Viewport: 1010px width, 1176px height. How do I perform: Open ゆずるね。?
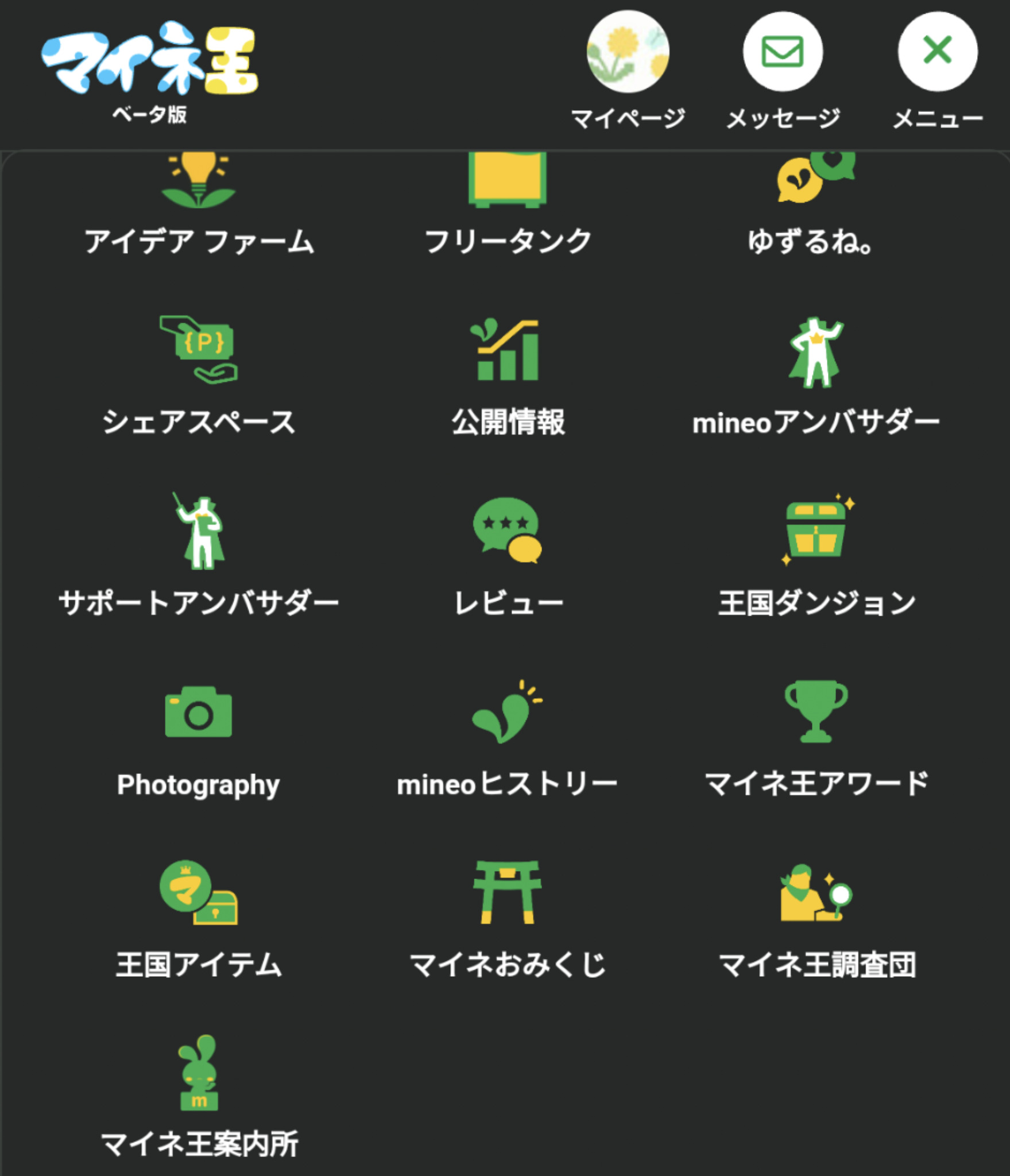click(x=815, y=207)
